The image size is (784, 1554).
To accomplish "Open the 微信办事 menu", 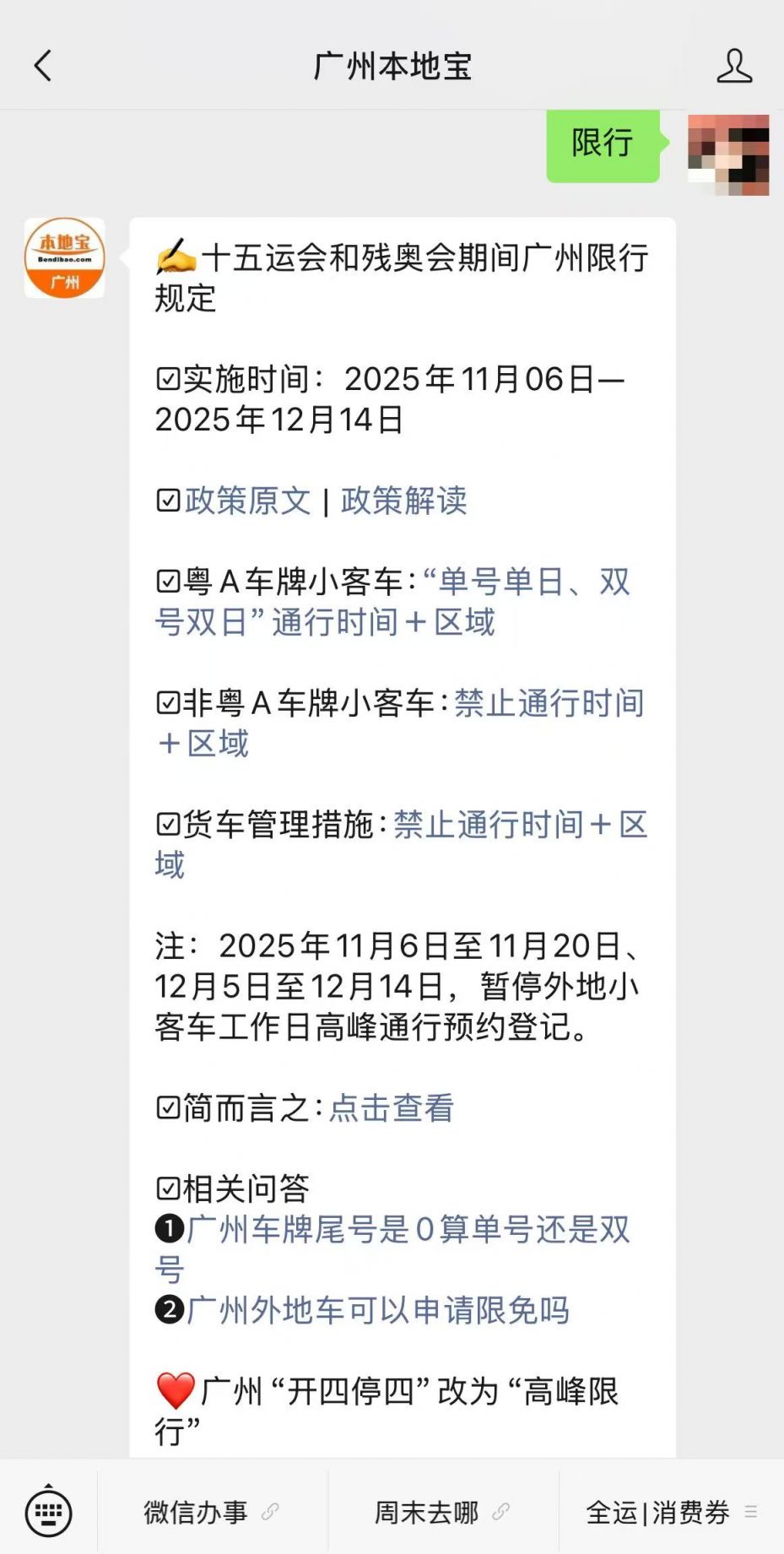I will click(211, 1512).
